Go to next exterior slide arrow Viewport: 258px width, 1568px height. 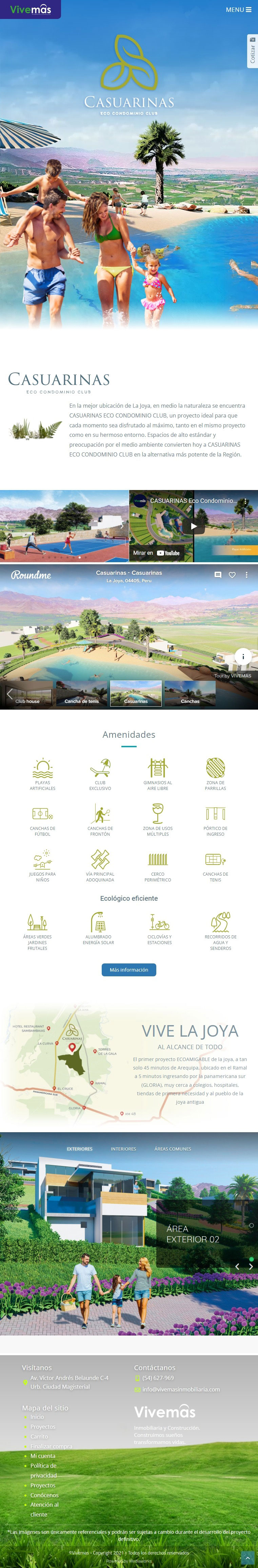[251, 1267]
